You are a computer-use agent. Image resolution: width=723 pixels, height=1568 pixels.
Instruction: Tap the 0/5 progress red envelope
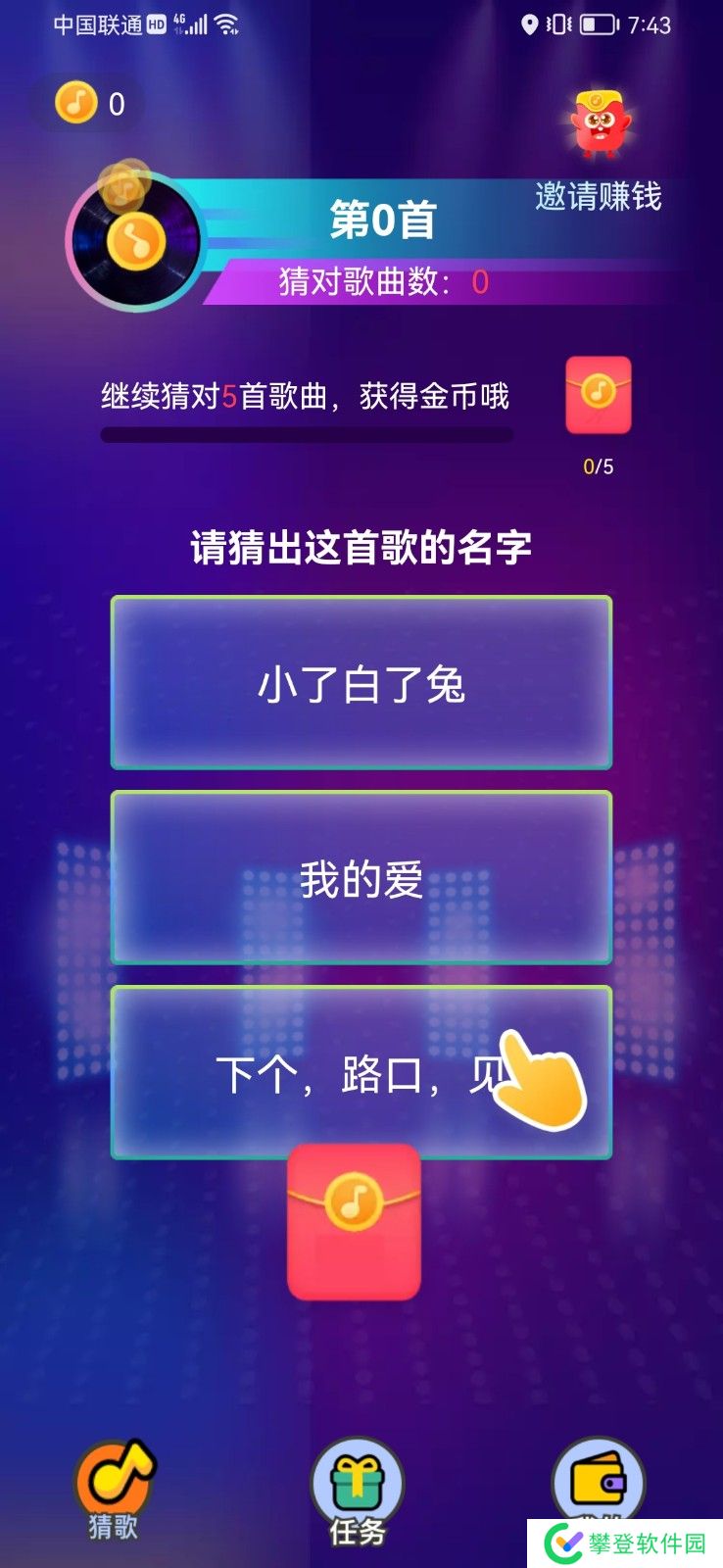point(598,396)
